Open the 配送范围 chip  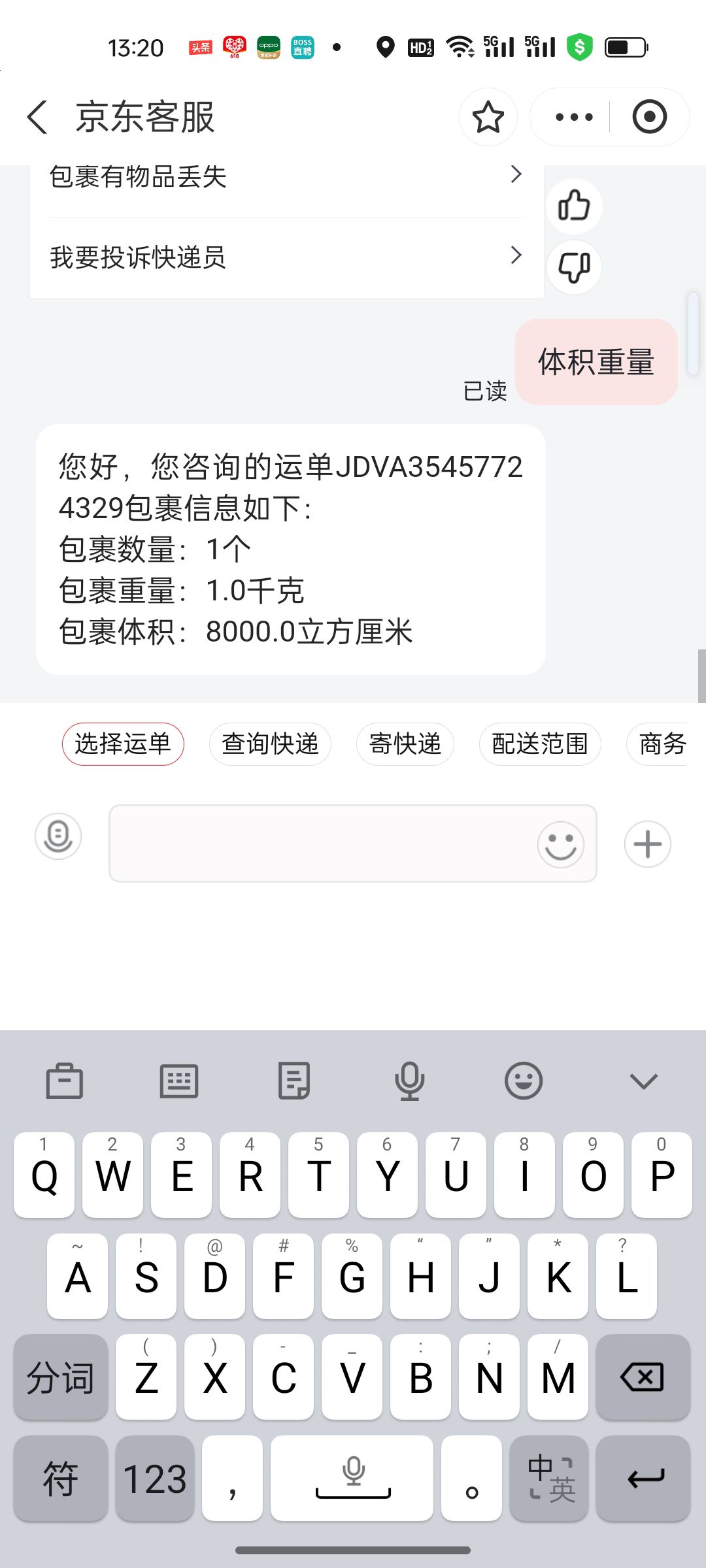tap(540, 743)
